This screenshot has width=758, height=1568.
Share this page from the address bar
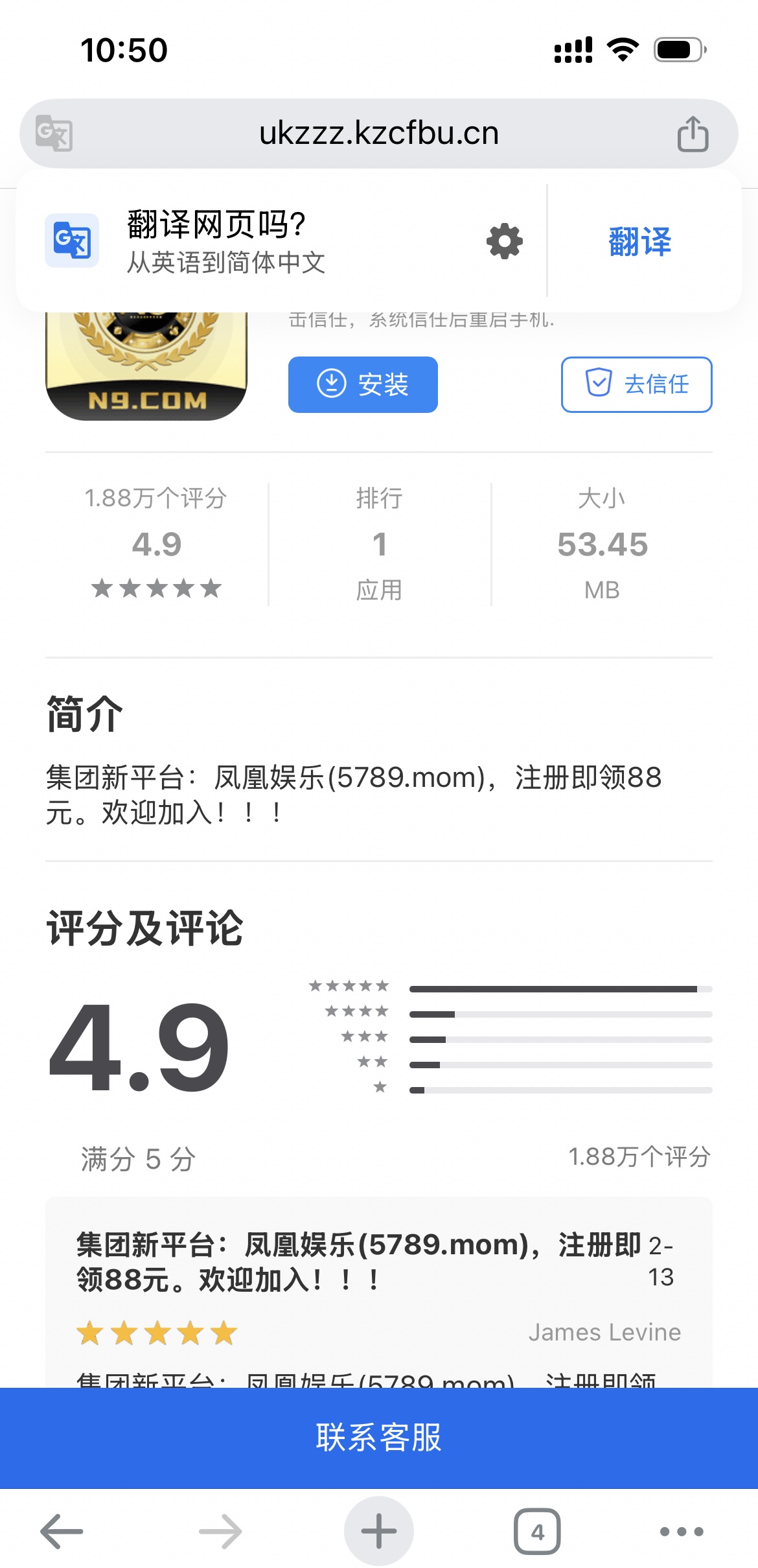(693, 134)
